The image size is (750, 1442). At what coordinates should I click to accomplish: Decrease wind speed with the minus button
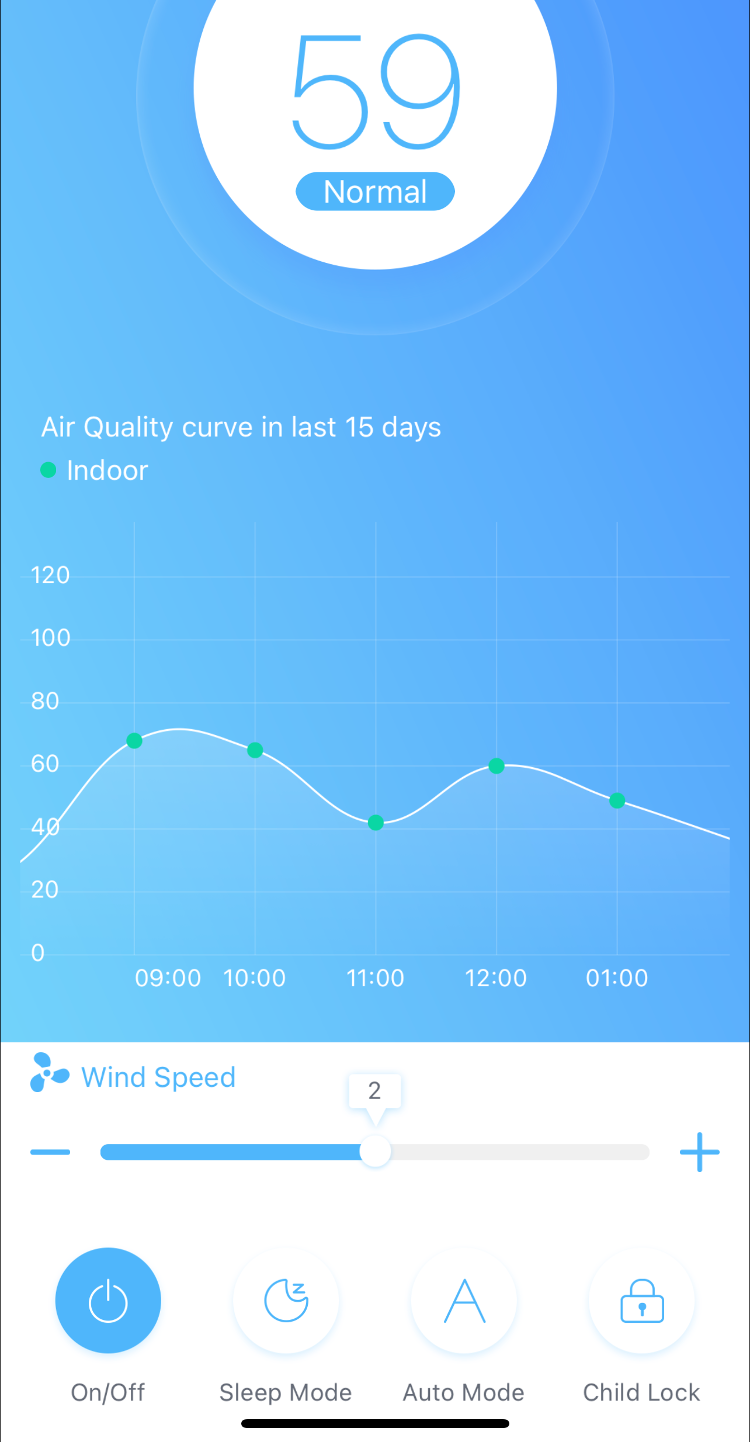pos(50,1152)
